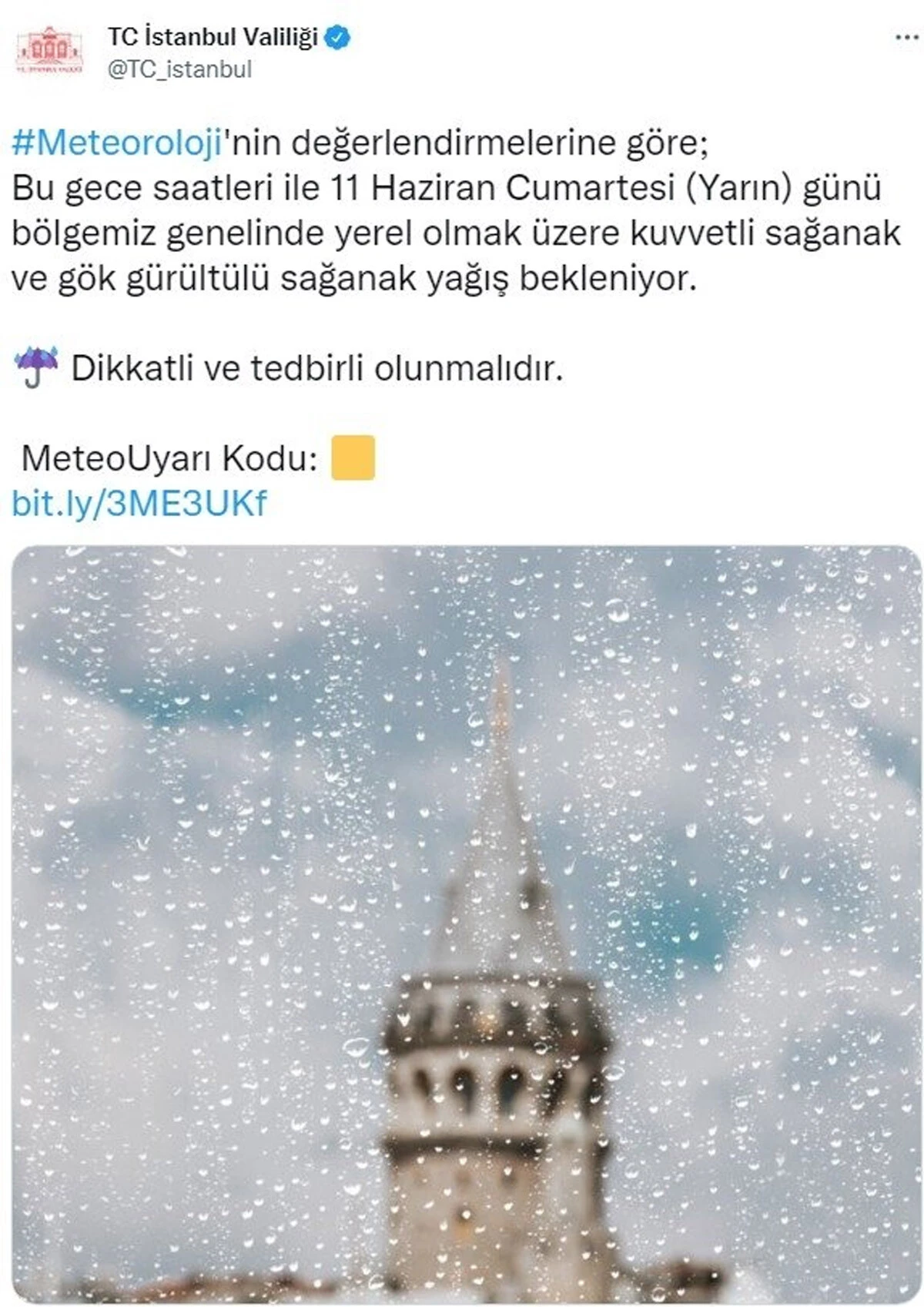Click the yellow MeteoUyarı warning code swatch
Screen dimensions: 924x1307
point(353,456)
